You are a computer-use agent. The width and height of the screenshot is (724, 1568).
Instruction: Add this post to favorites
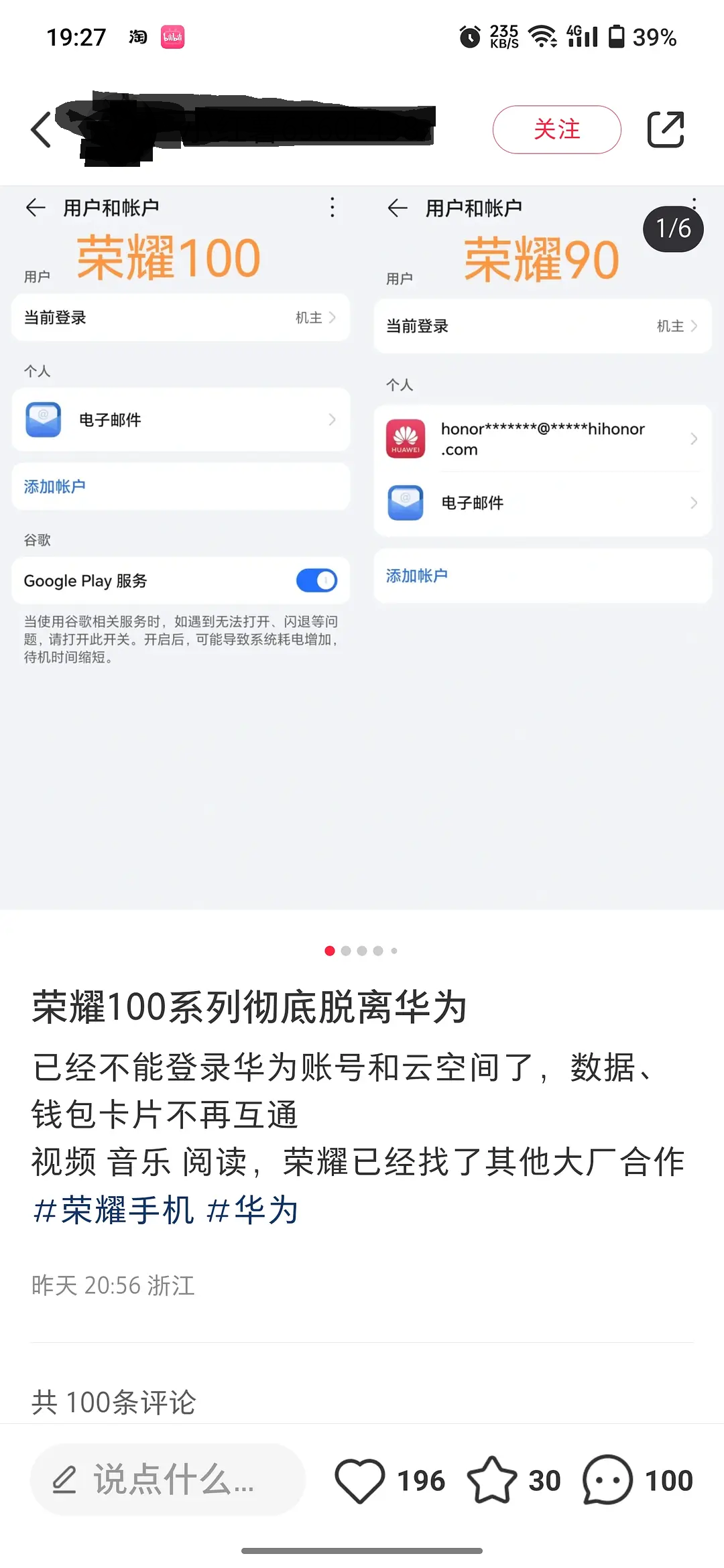tap(492, 1480)
